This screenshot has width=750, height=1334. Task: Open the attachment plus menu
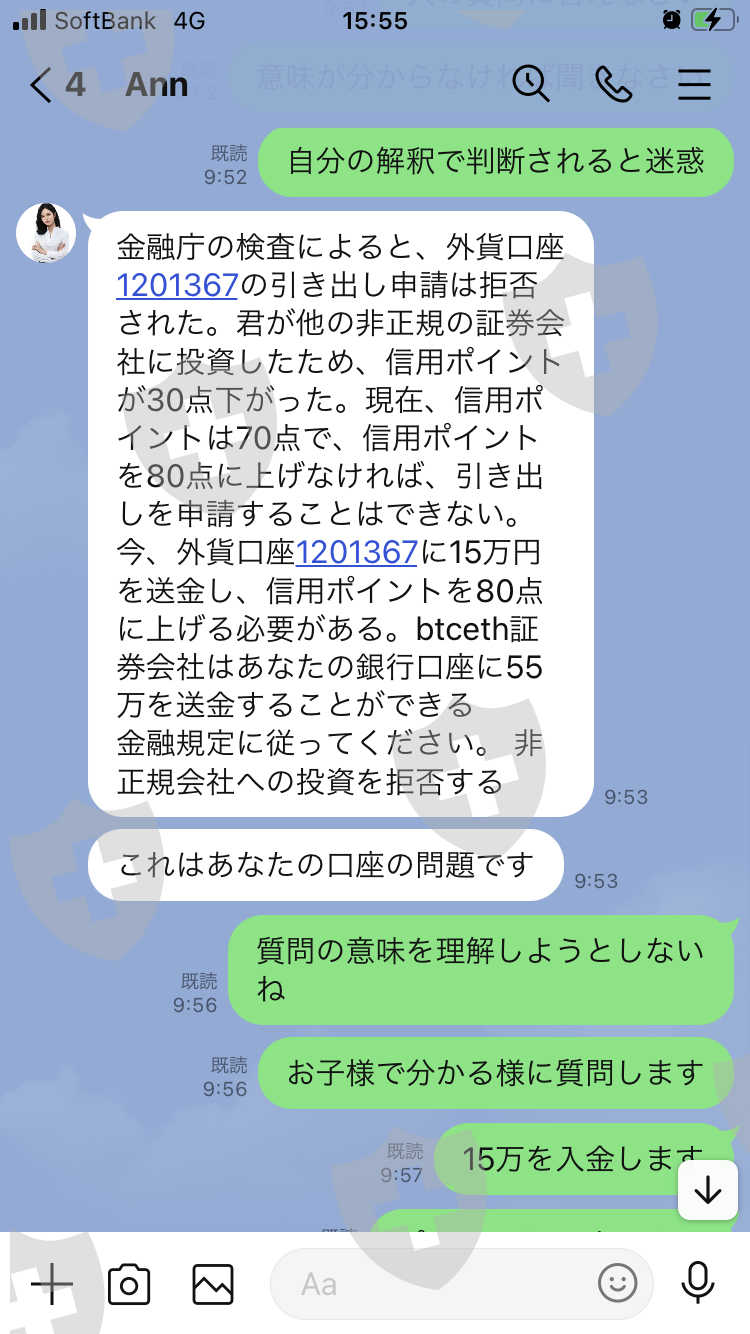[52, 1283]
